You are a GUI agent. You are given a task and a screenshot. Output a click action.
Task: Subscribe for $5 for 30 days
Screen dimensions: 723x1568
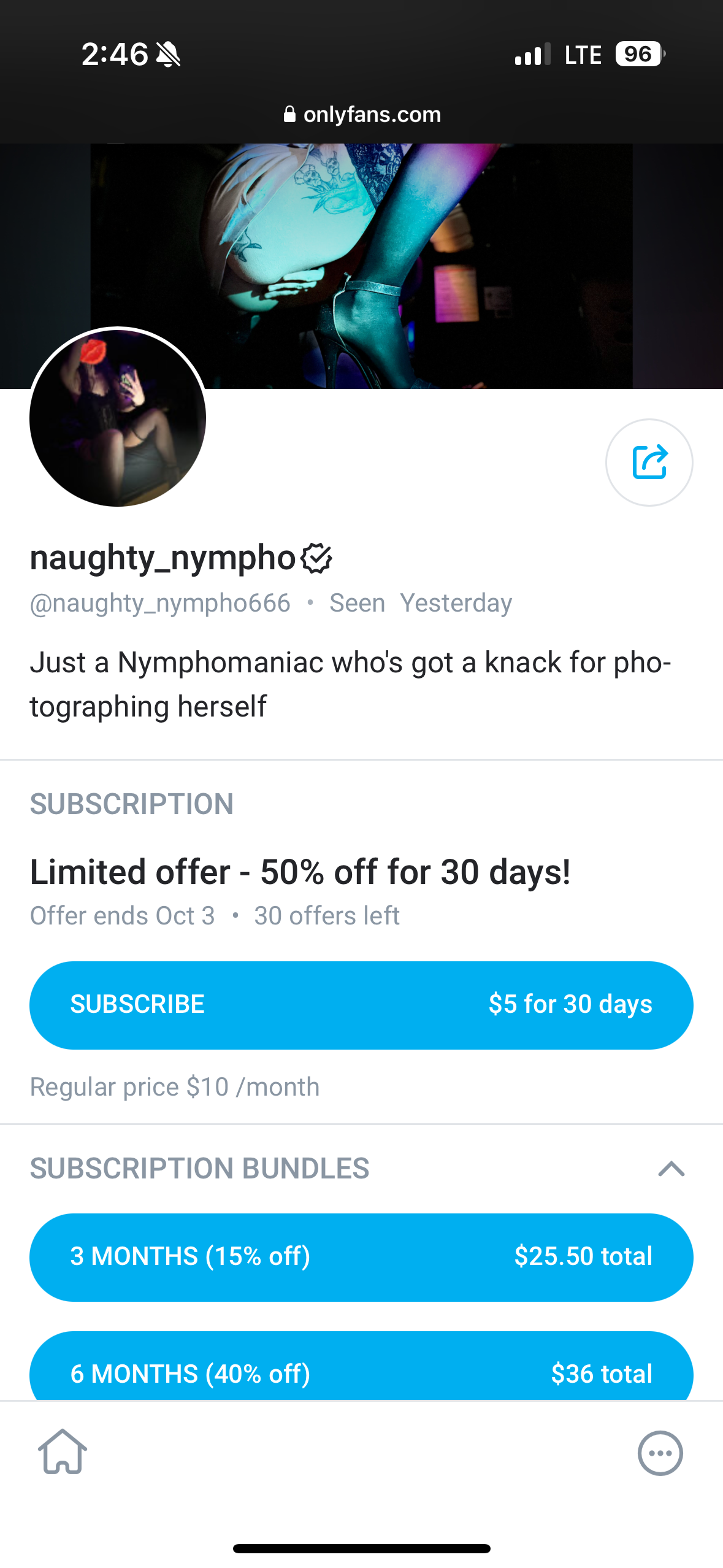361,1005
